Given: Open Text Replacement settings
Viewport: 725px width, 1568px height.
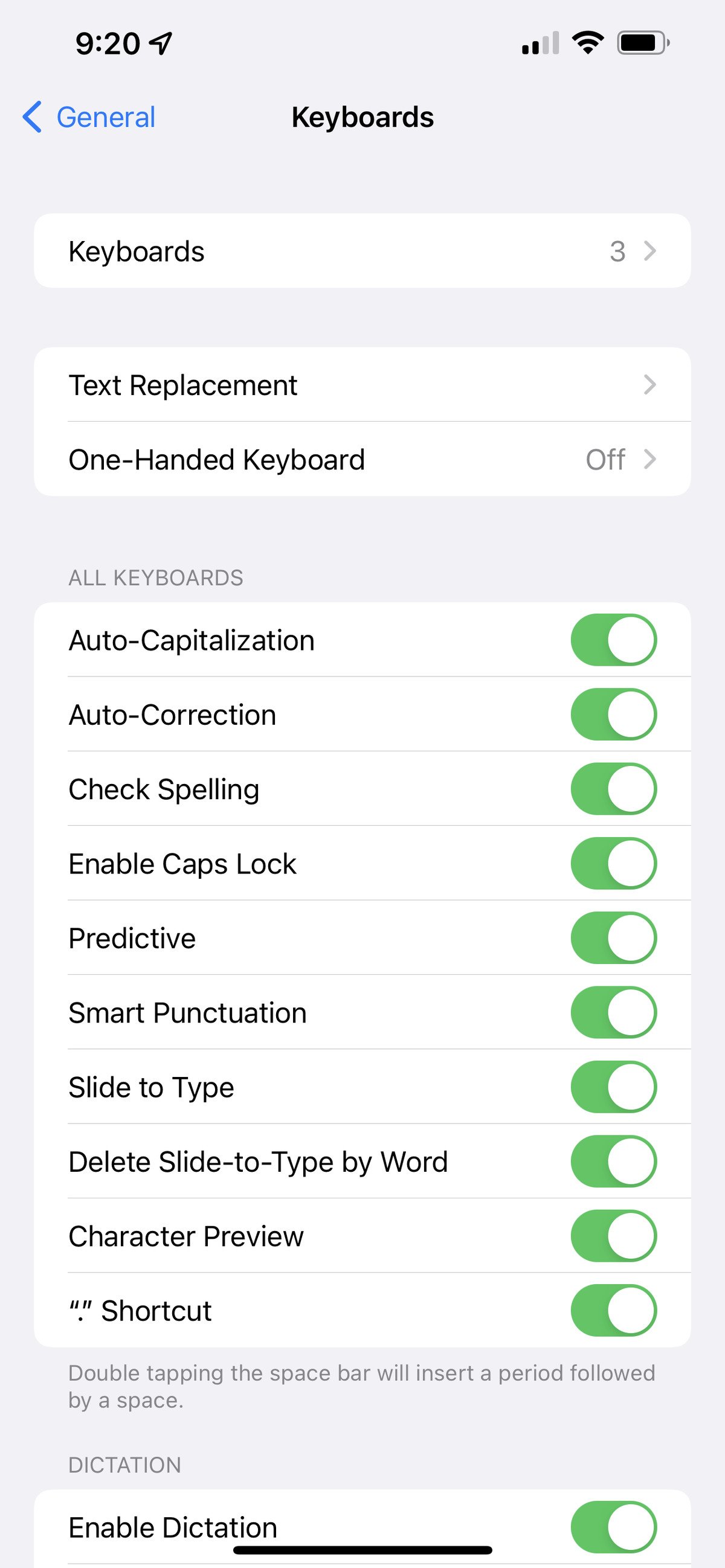Looking at the screenshot, I should 362,385.
